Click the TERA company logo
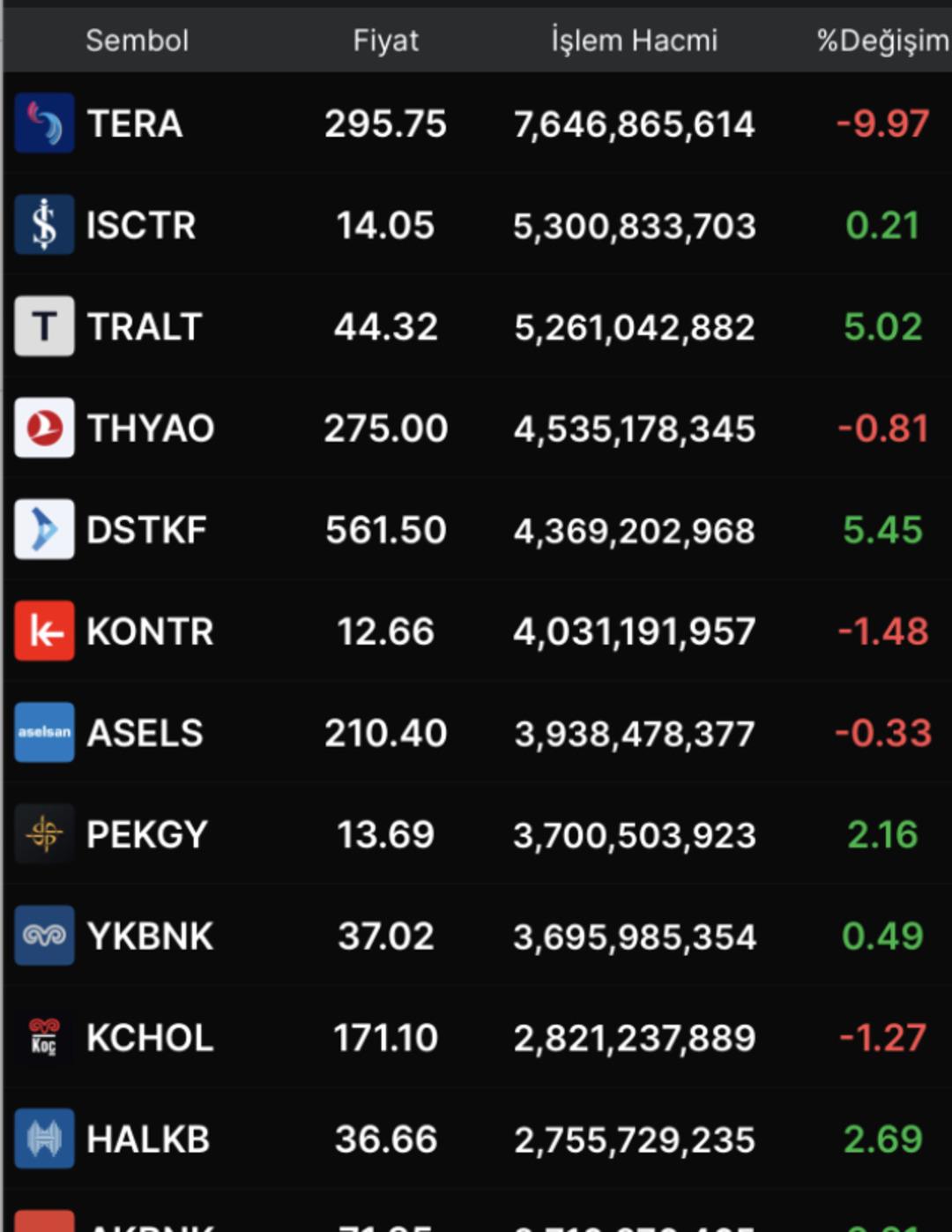The image size is (952, 1232). point(44,123)
